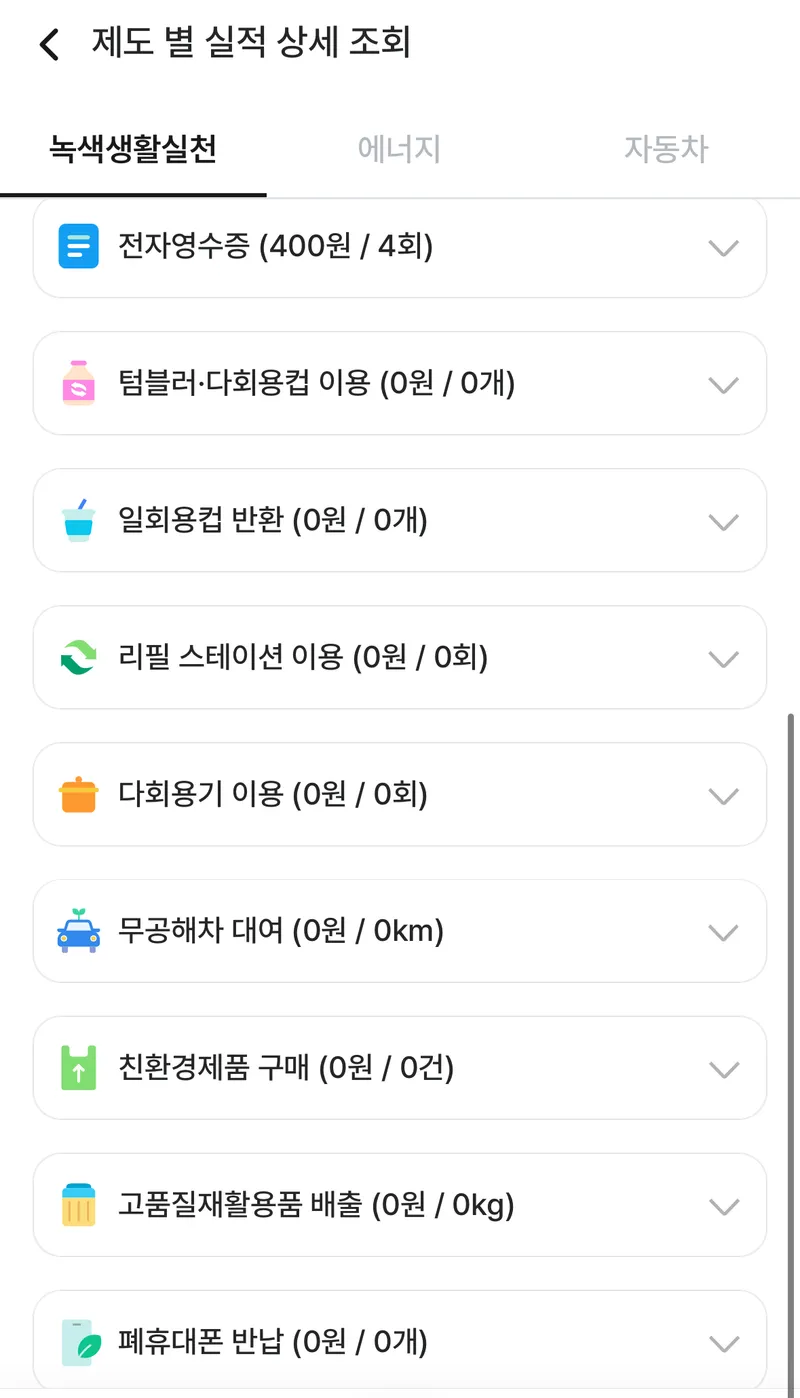Select the 녹색생활실천 tab
Image resolution: width=800 pixels, height=1398 pixels.
(133, 149)
